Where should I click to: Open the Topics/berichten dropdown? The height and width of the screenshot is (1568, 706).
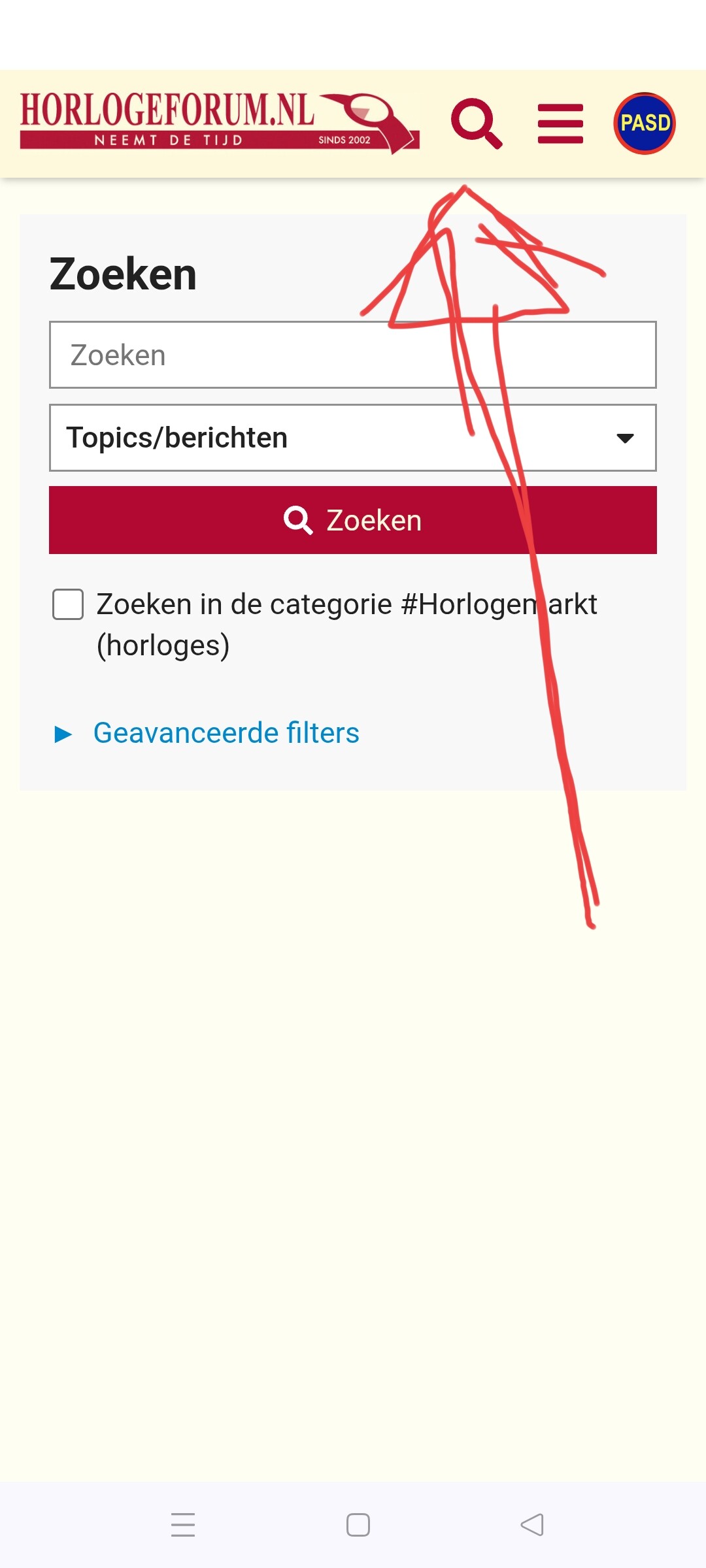tap(353, 438)
